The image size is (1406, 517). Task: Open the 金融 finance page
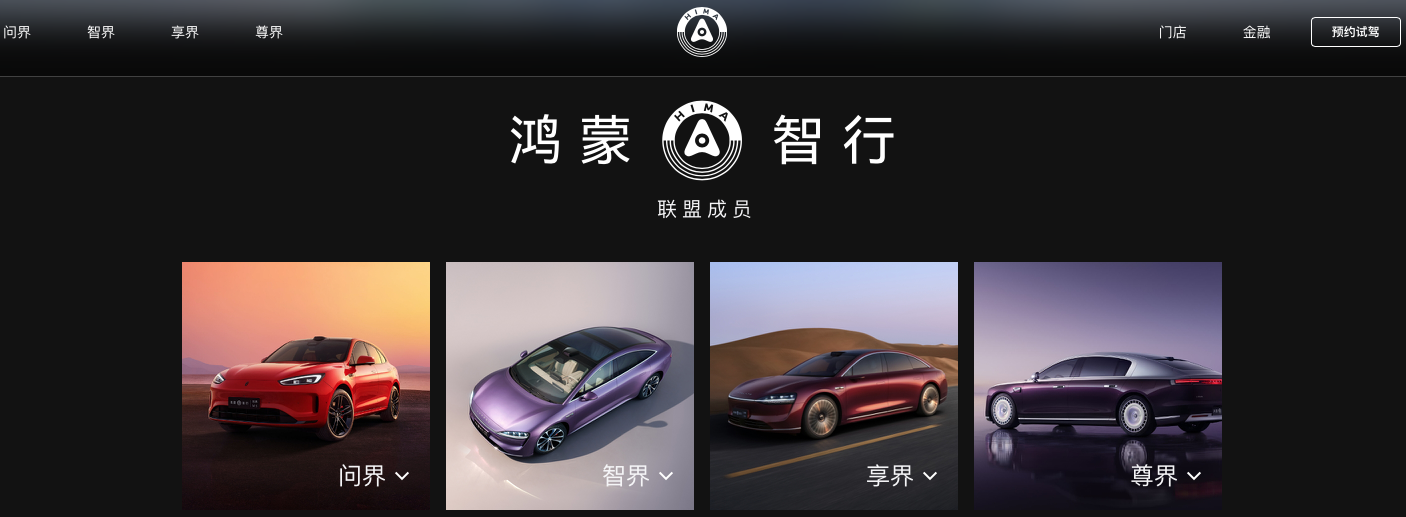tap(1256, 32)
